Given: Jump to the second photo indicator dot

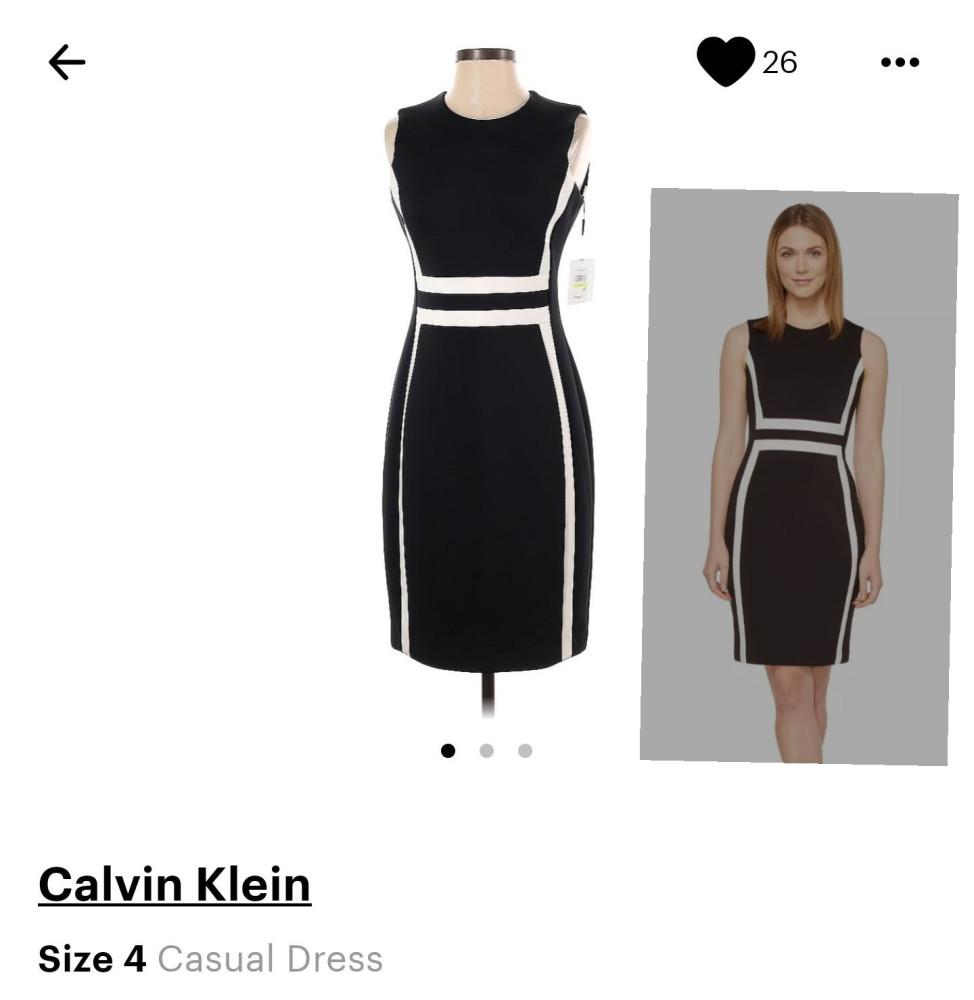Looking at the screenshot, I should pyautogui.click(x=486, y=751).
